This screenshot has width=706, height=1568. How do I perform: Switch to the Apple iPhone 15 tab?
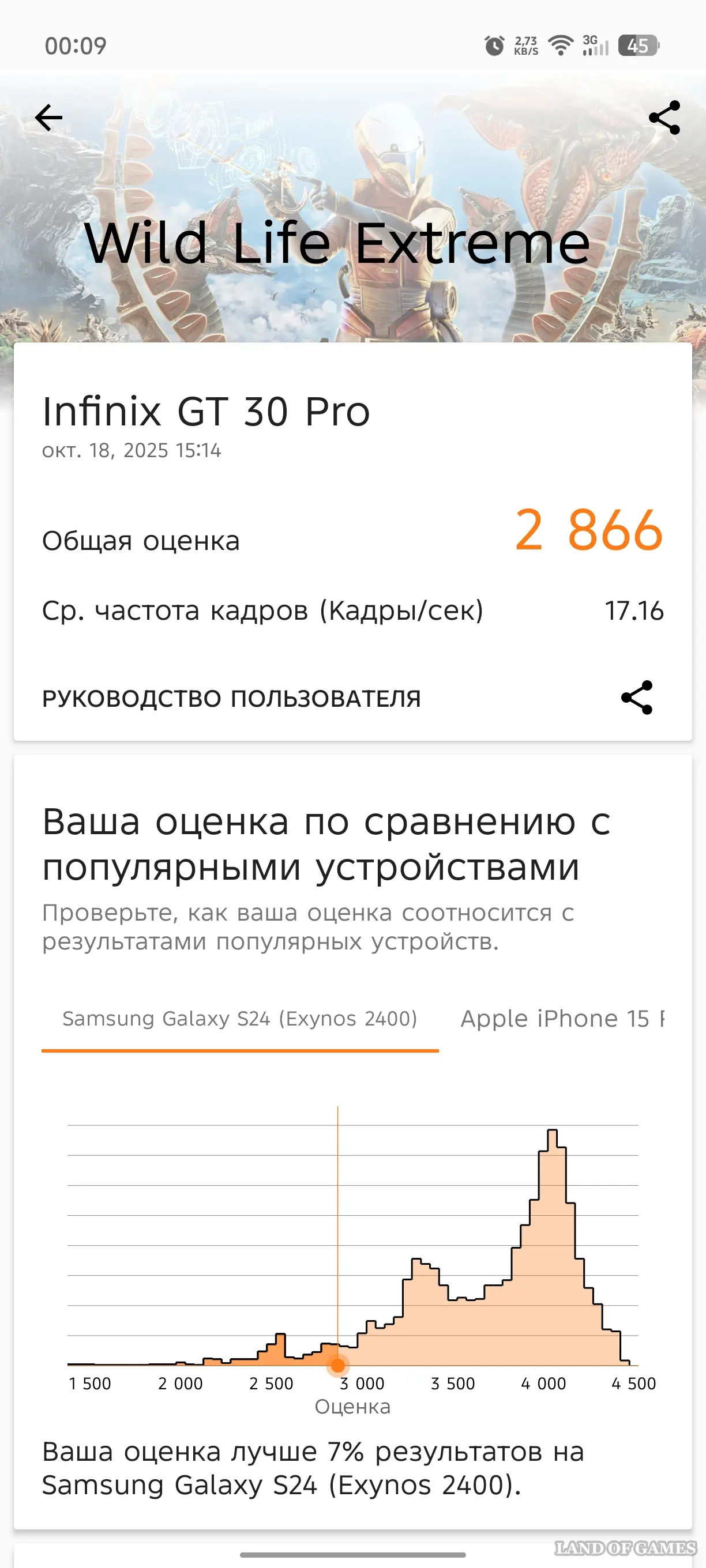click(562, 1019)
